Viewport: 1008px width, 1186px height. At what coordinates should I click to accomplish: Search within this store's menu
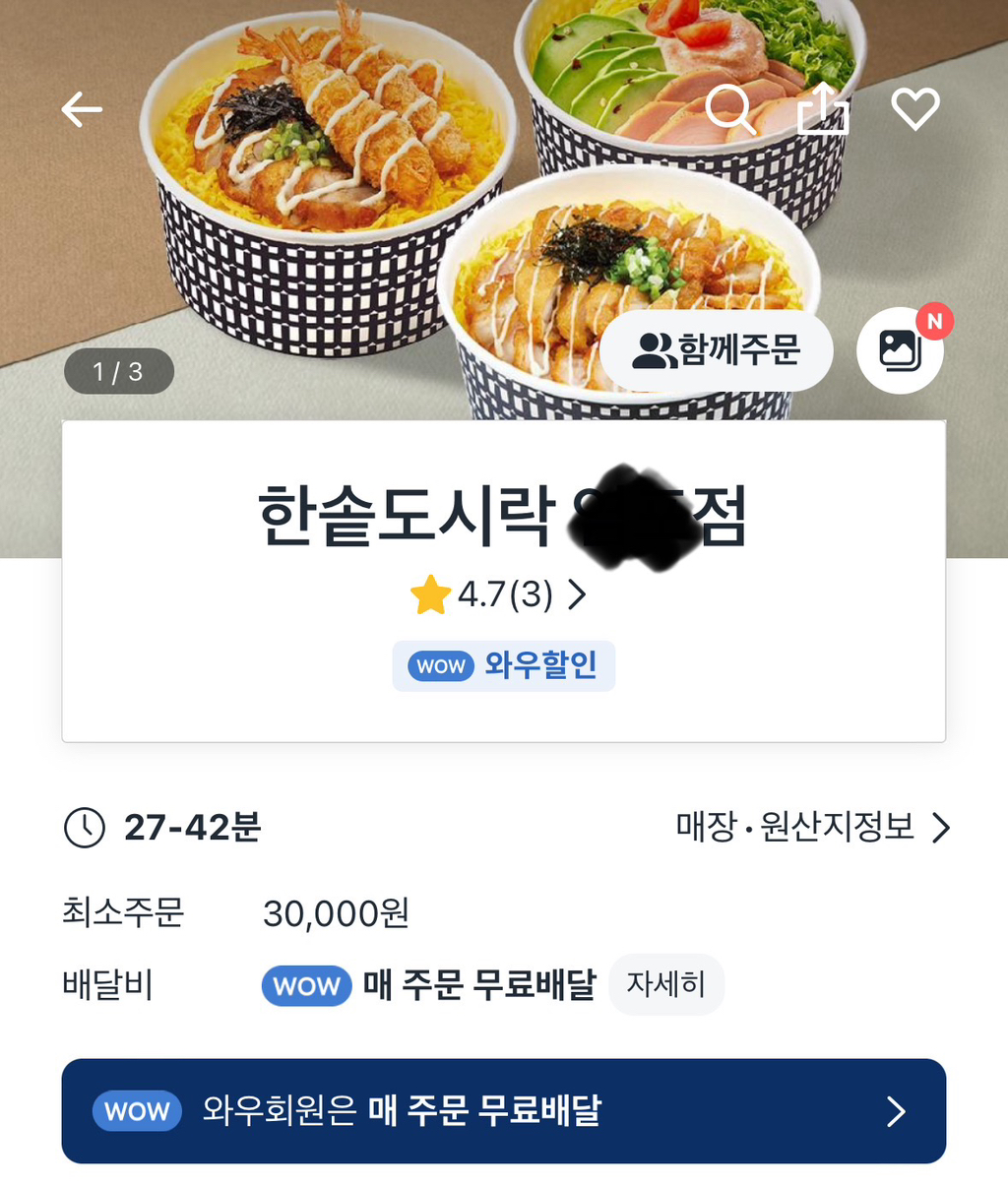[x=730, y=108]
